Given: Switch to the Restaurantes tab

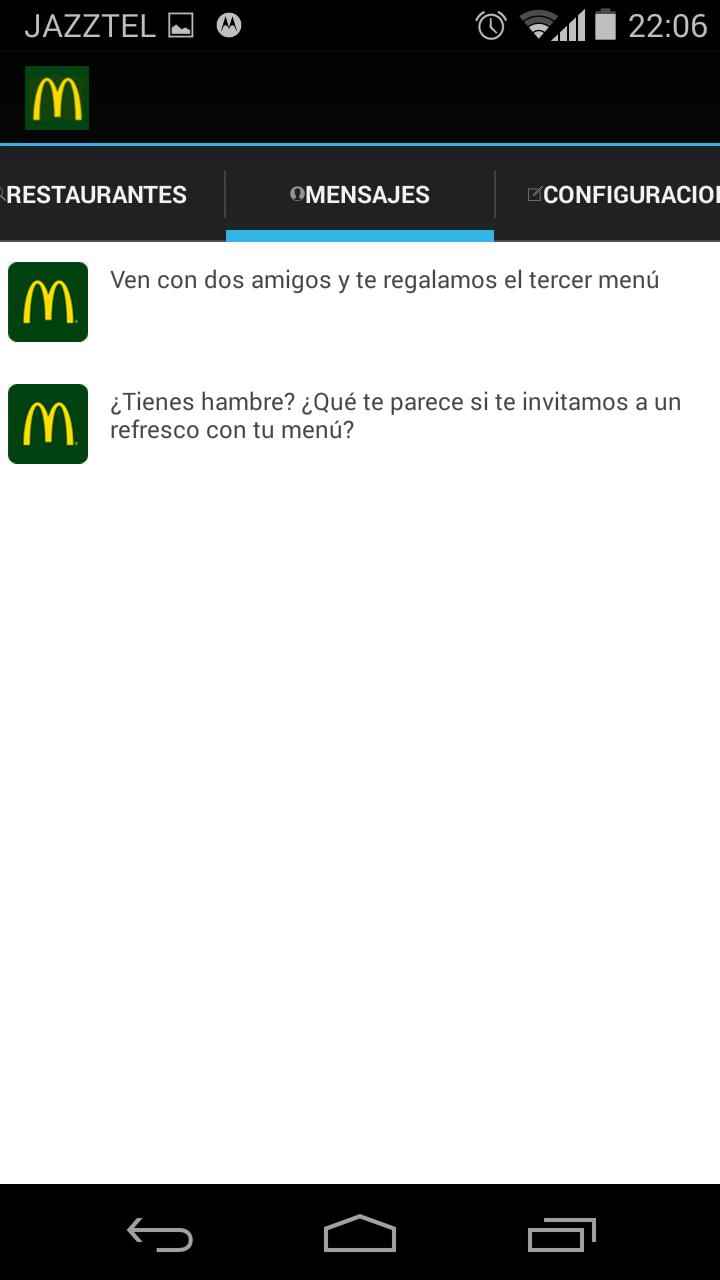Looking at the screenshot, I should coord(98,195).
